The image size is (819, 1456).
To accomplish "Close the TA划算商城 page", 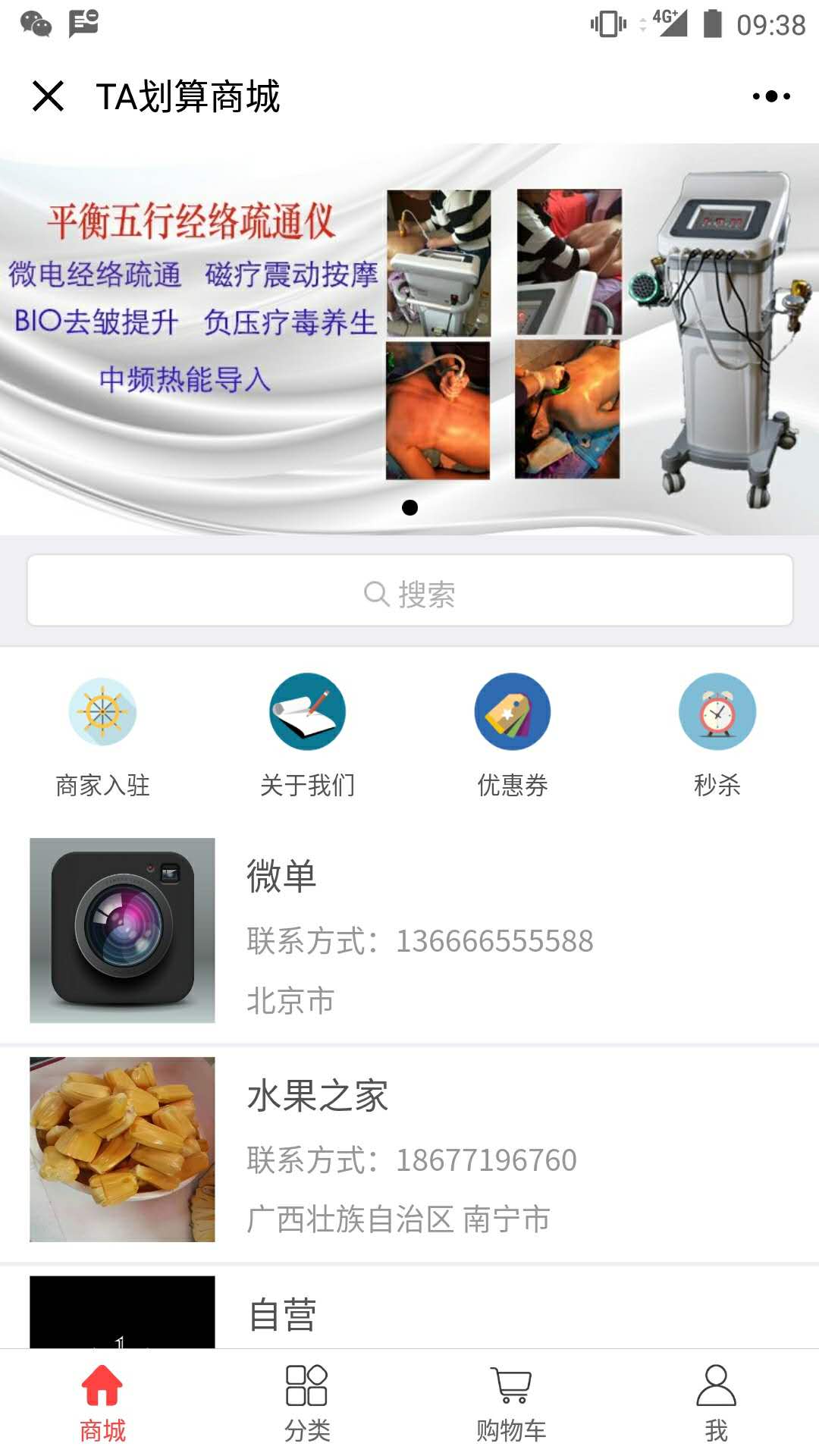I will pos(49,96).
